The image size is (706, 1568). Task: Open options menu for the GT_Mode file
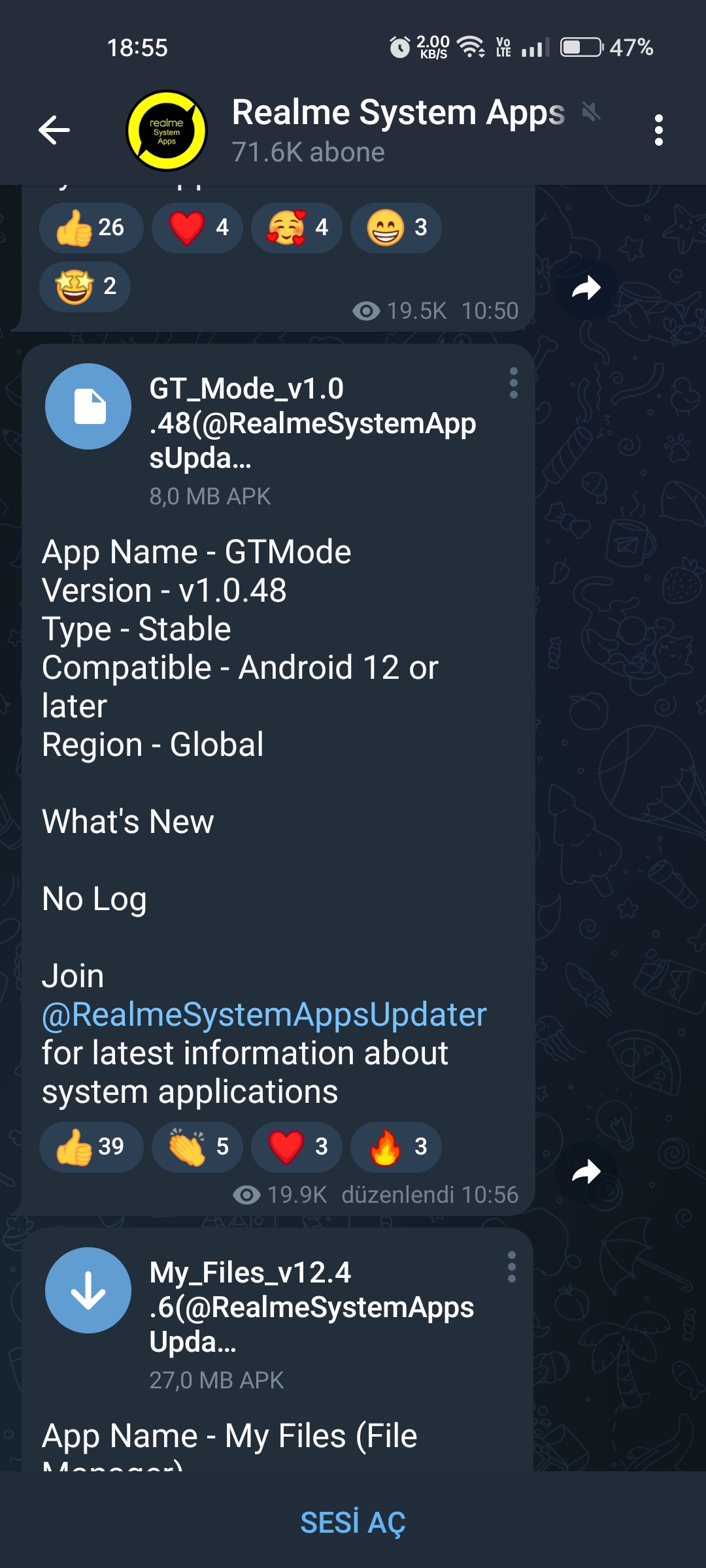(x=514, y=383)
